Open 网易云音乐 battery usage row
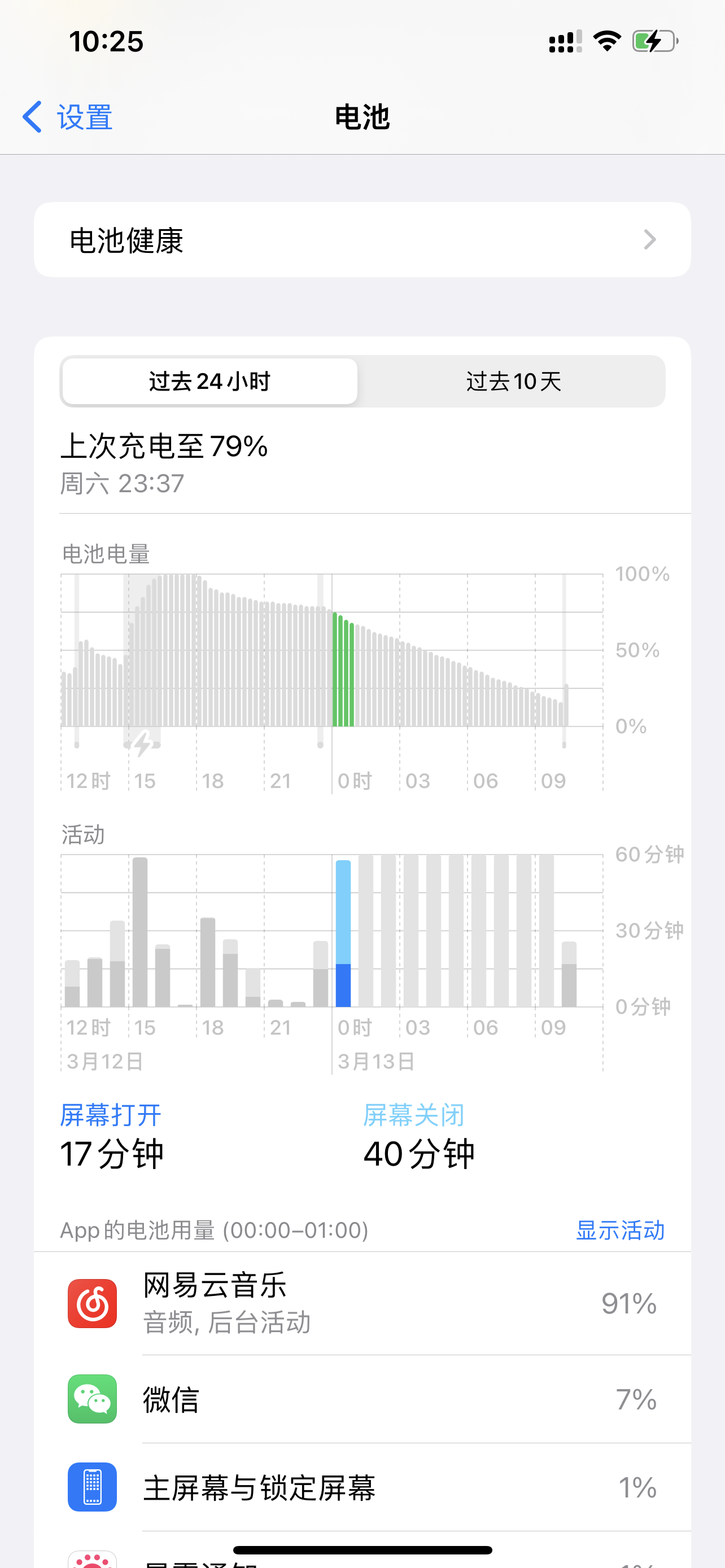 pos(362,1303)
